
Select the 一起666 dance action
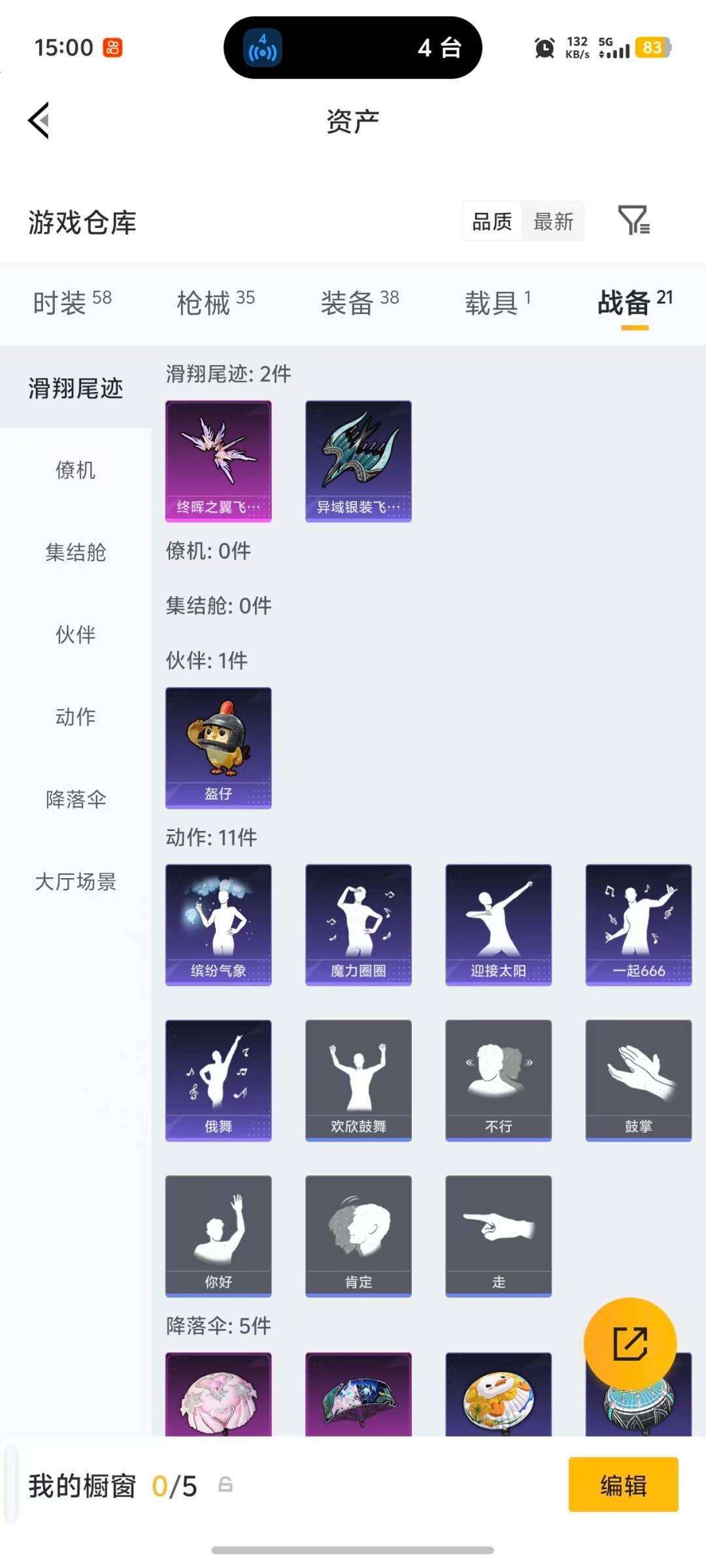click(x=637, y=924)
